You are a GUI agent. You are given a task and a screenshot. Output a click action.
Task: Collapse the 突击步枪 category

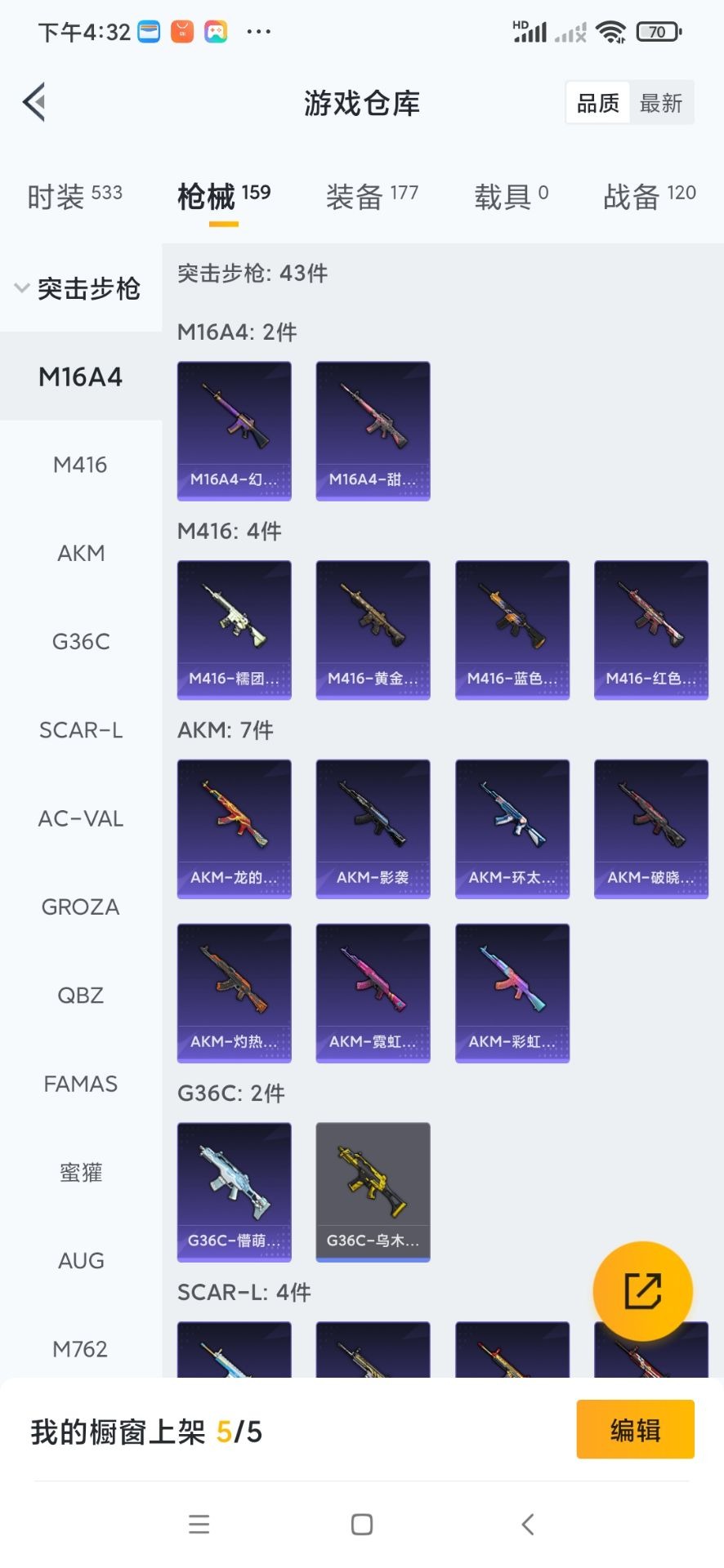click(80, 288)
